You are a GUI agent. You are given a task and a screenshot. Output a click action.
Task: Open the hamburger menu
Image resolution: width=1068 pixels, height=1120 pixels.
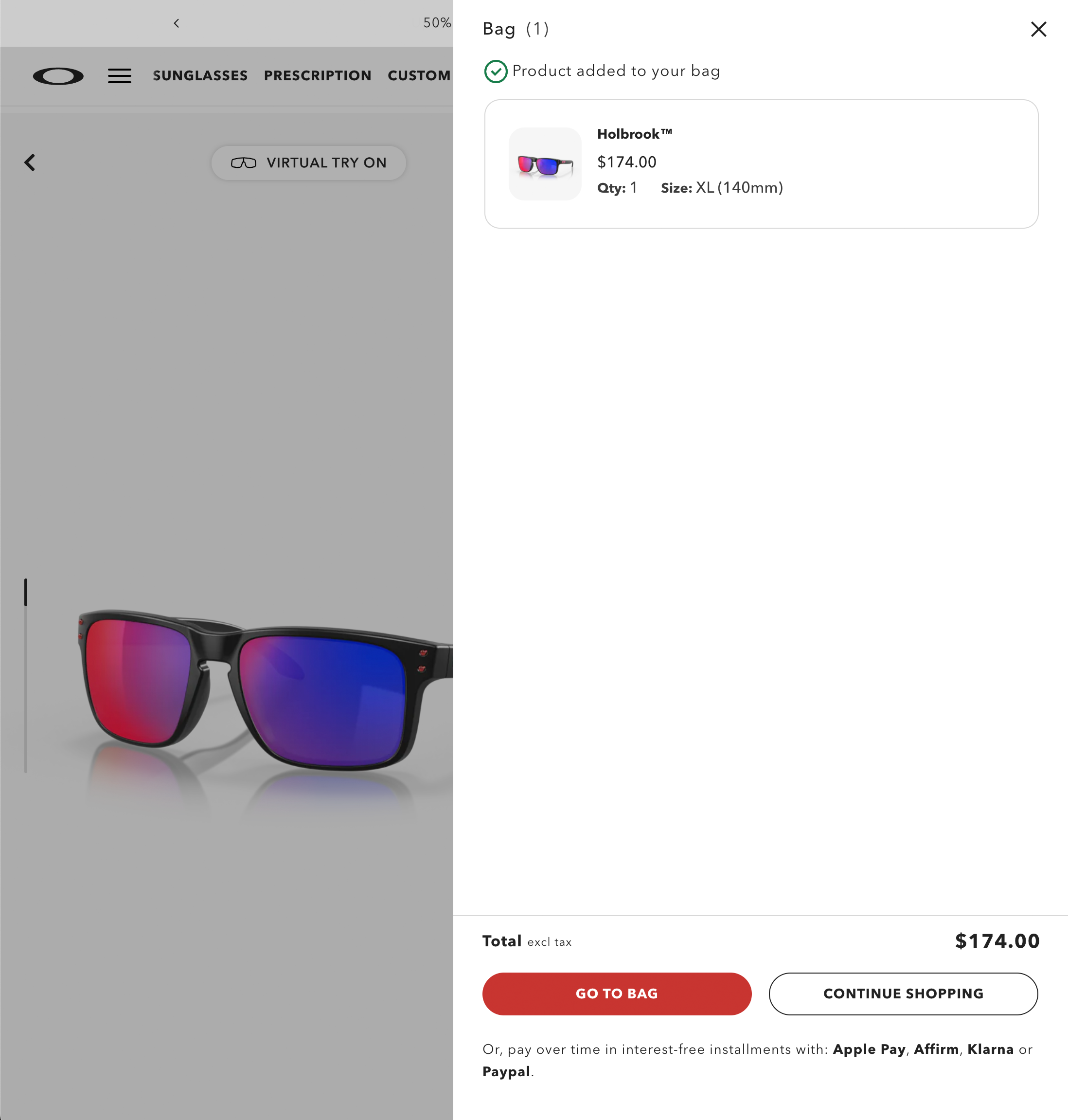120,76
